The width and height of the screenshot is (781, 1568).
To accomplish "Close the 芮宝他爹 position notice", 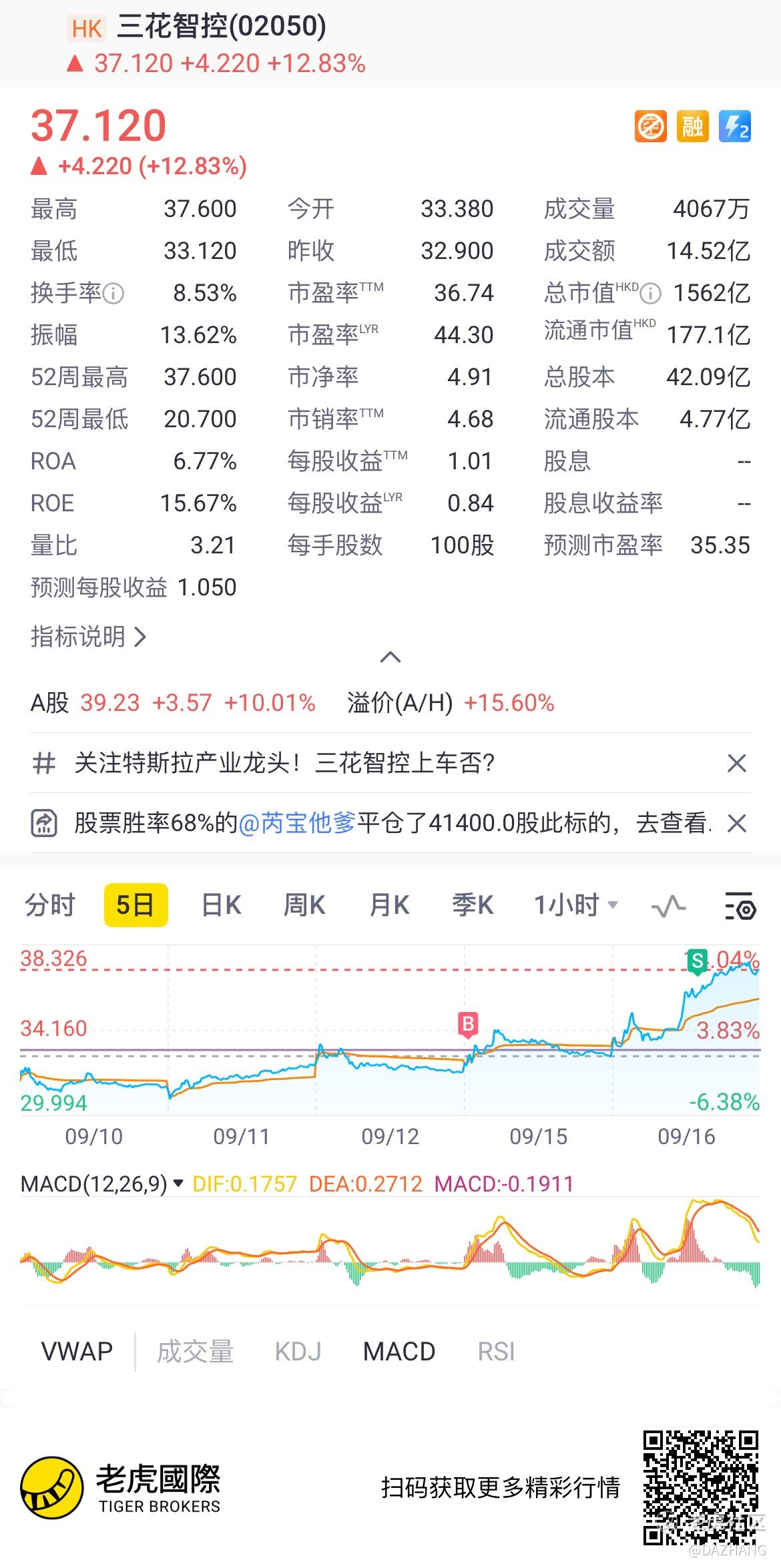I will [x=736, y=823].
